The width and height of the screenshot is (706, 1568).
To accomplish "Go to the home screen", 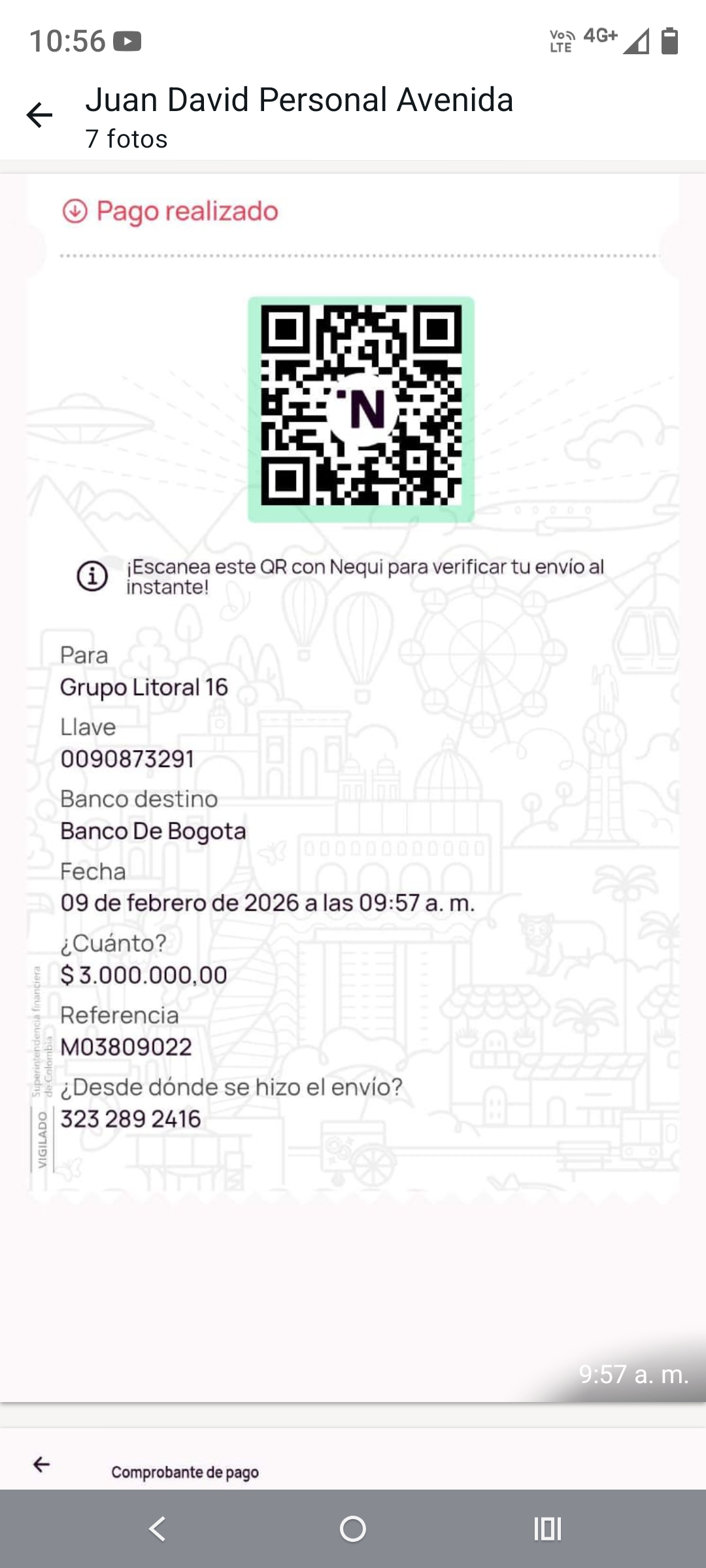I will pos(353,1529).
